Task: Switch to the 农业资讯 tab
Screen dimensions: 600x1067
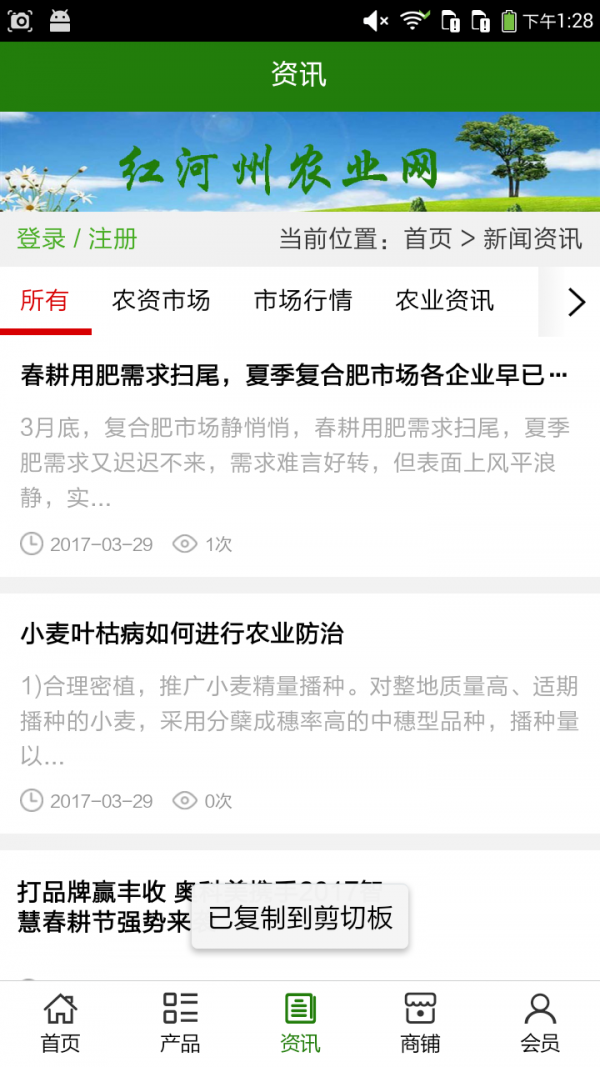Action: [x=445, y=300]
